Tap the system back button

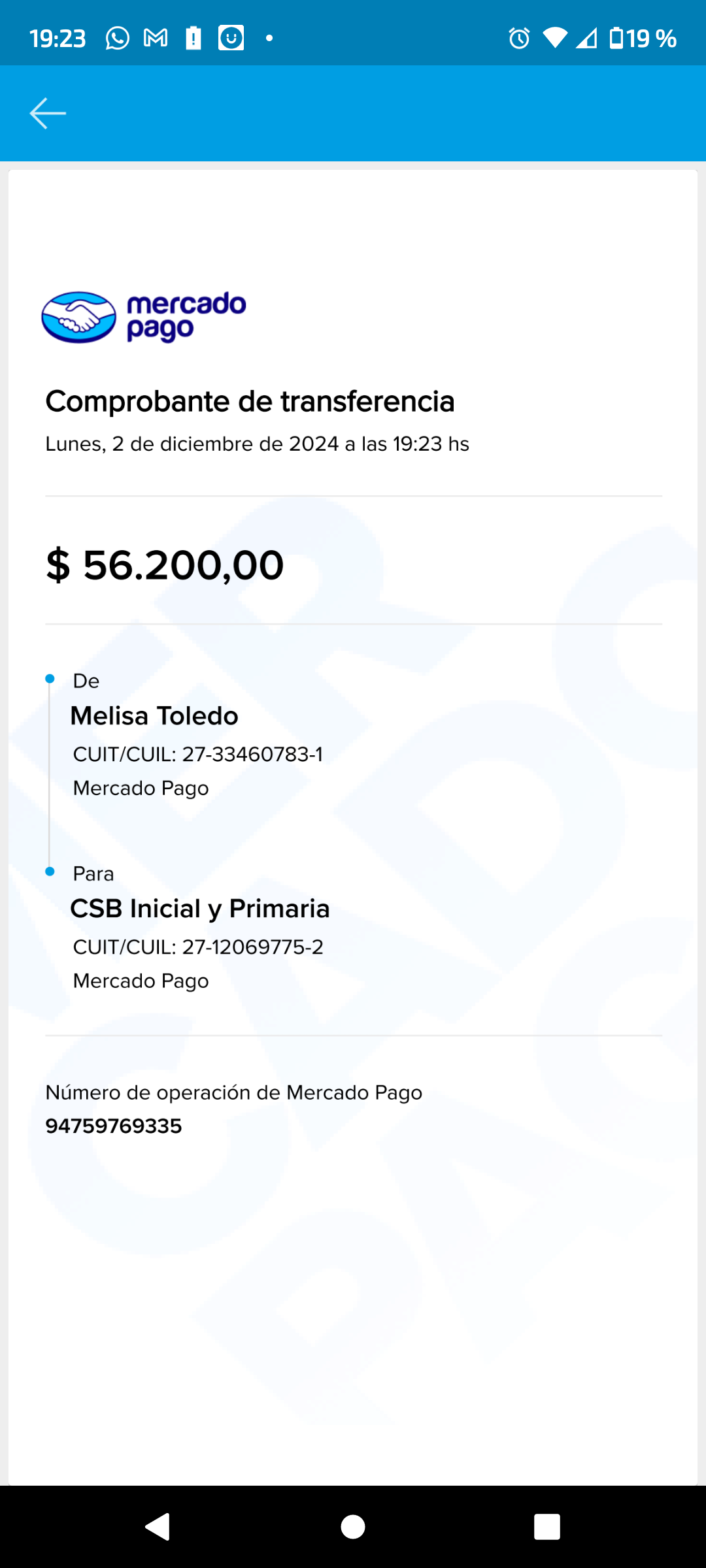pyautogui.click(x=158, y=1527)
